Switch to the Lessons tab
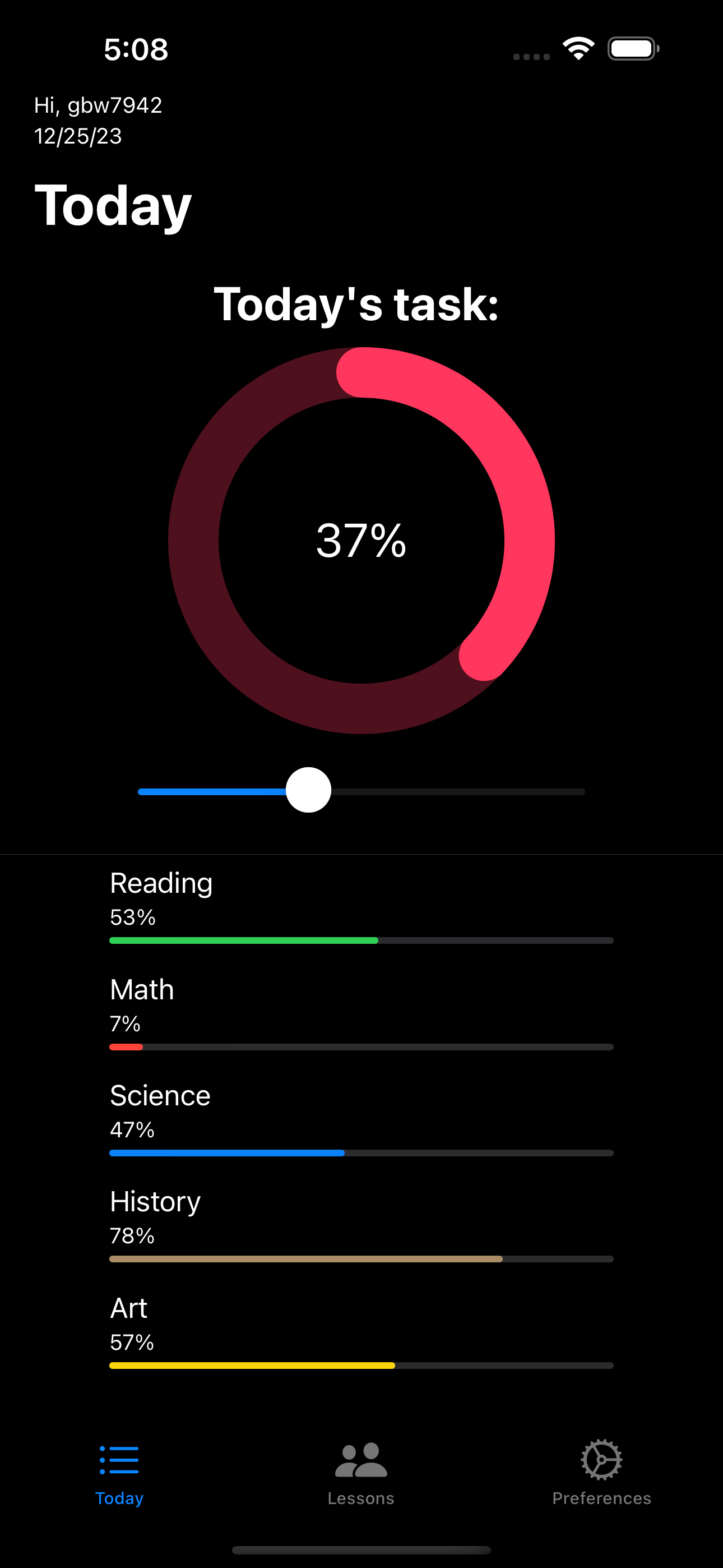This screenshot has width=723, height=1568. pyautogui.click(x=361, y=1473)
